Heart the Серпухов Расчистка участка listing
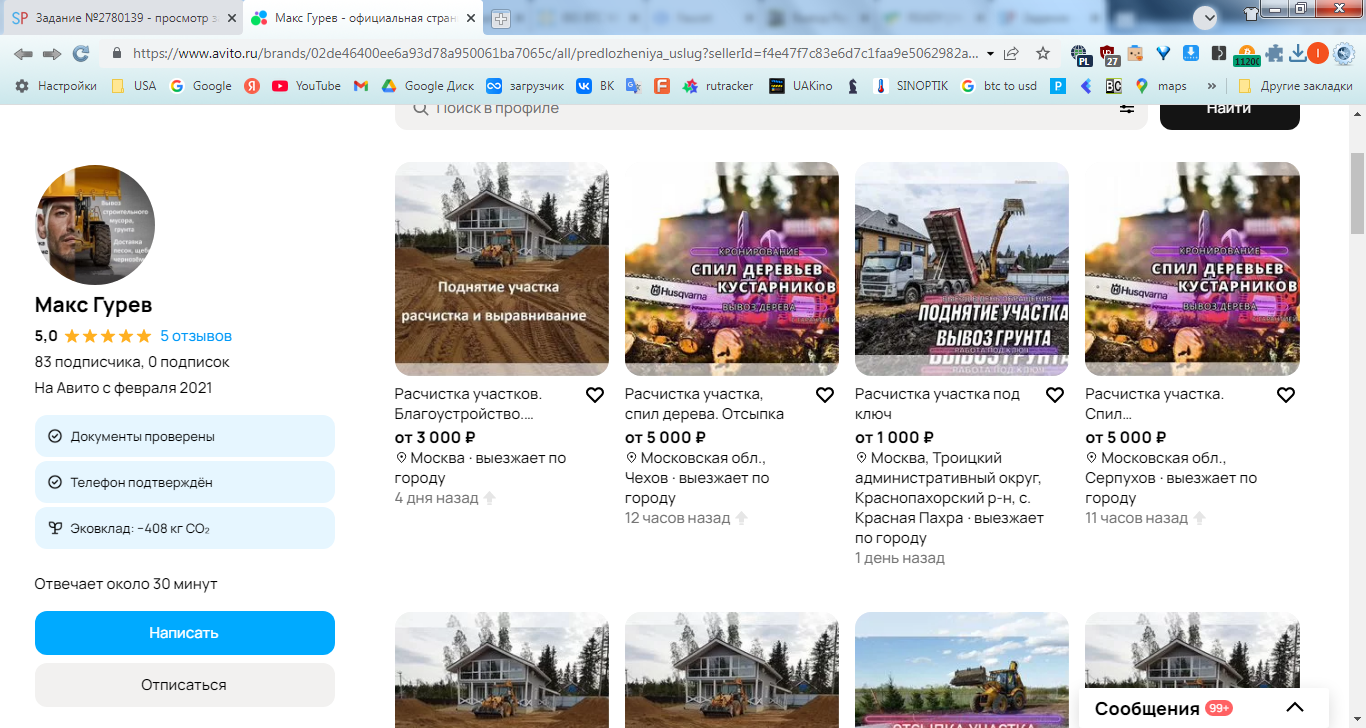The image size is (1366, 728). tap(1286, 395)
